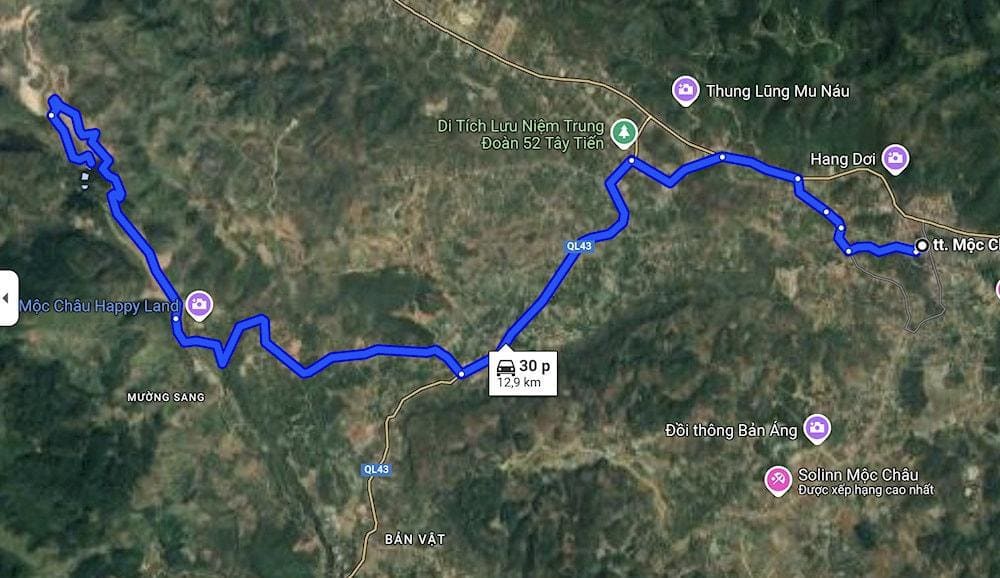1000x578 pixels.
Task: Select the Solinn Mộc Châu restaurant marker
Action: [777, 479]
